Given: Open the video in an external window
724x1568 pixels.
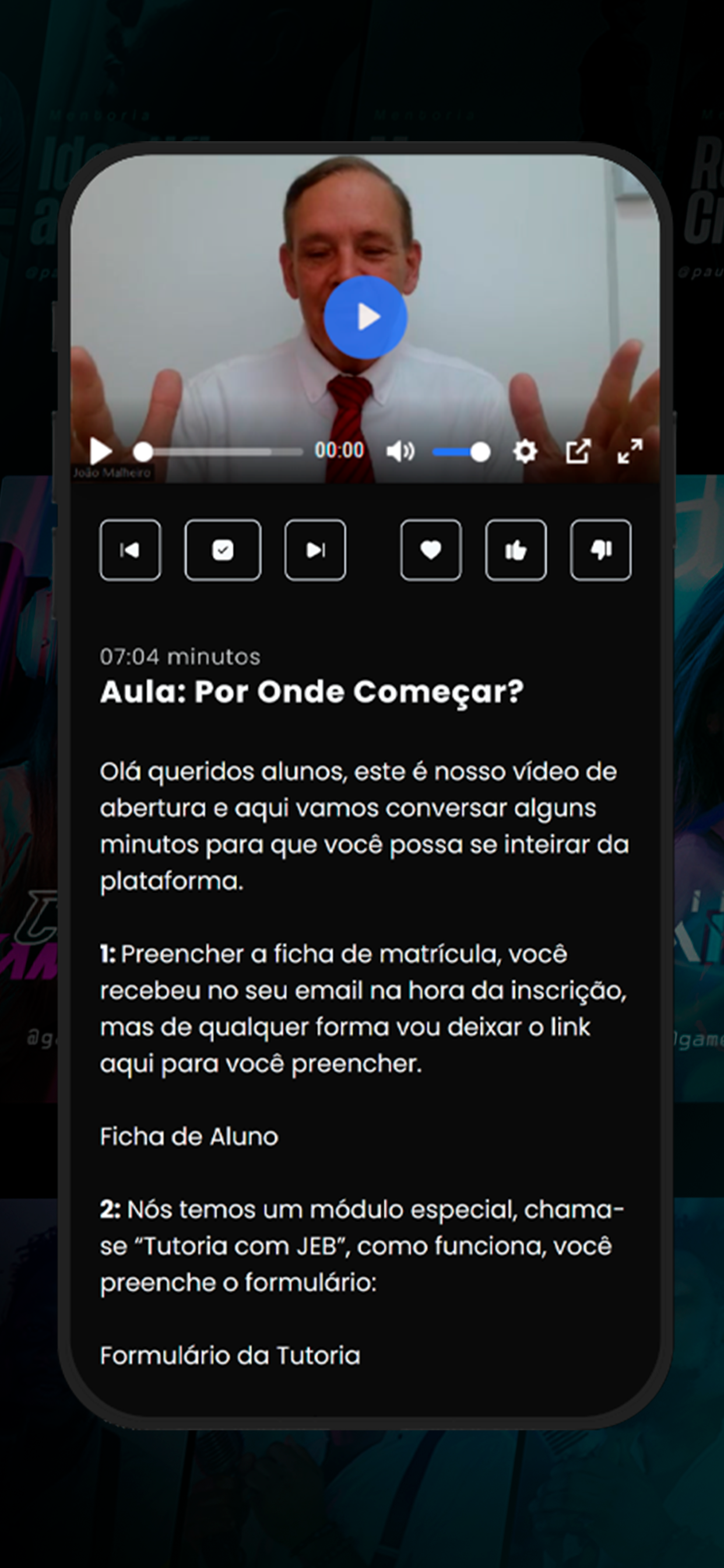Looking at the screenshot, I should tap(579, 451).
